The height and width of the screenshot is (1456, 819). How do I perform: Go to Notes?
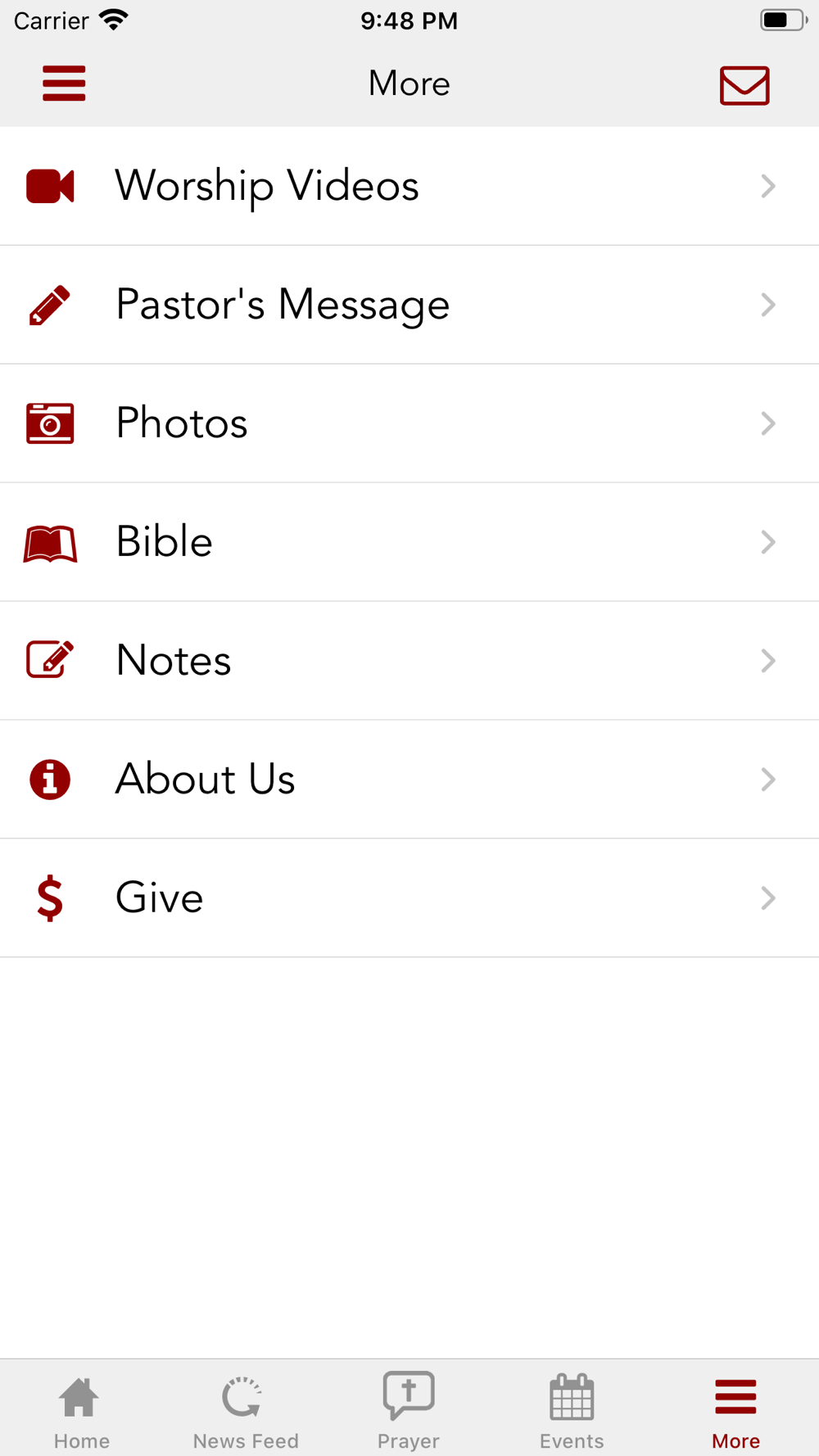click(x=409, y=661)
